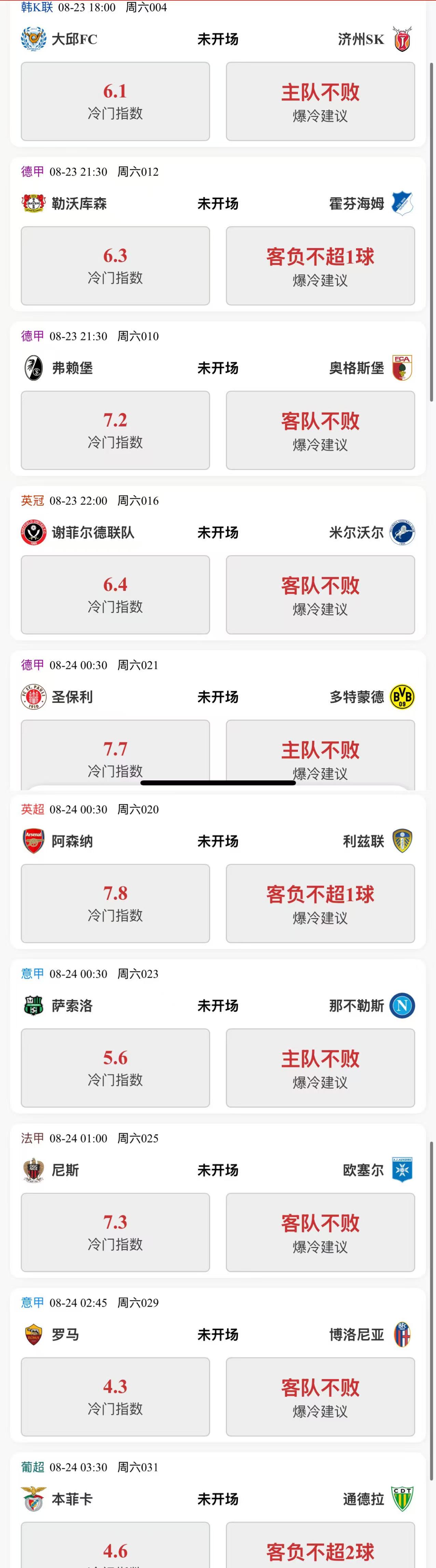Tap 主队不败 suggestion for 萨索洛 vs 那不勒斯

(x=320, y=1068)
